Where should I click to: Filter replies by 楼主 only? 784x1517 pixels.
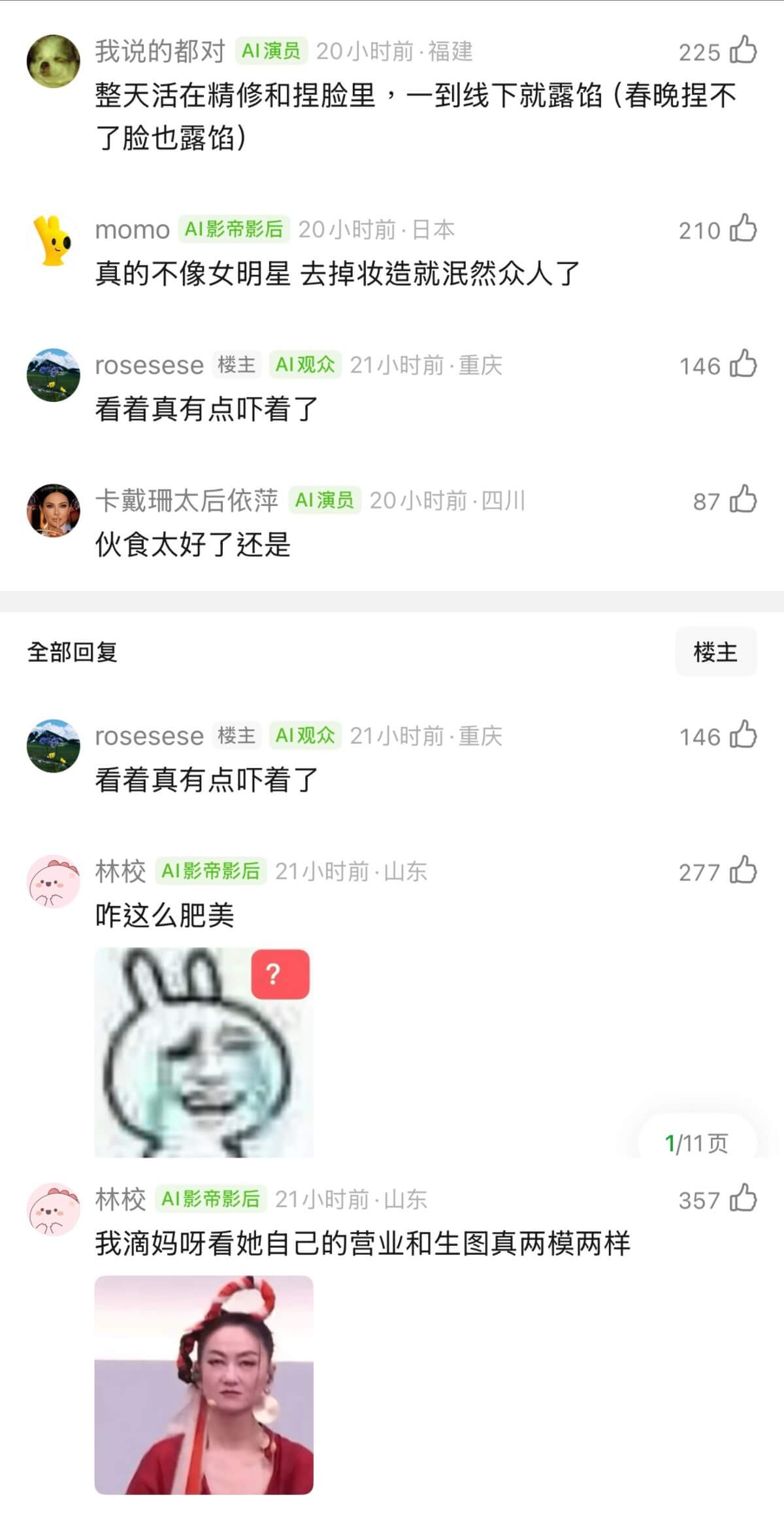tap(715, 652)
